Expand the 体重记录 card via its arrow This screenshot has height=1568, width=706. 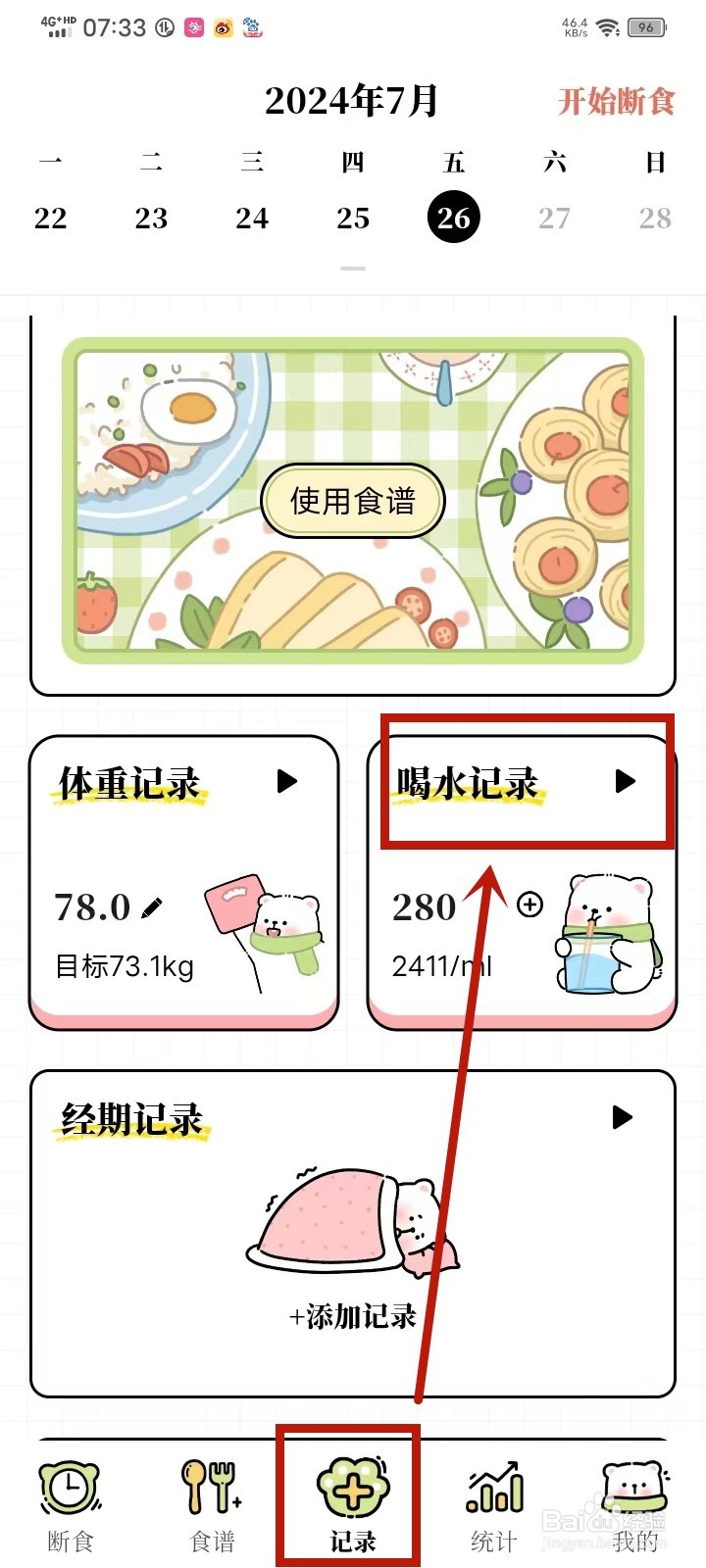pos(287,781)
